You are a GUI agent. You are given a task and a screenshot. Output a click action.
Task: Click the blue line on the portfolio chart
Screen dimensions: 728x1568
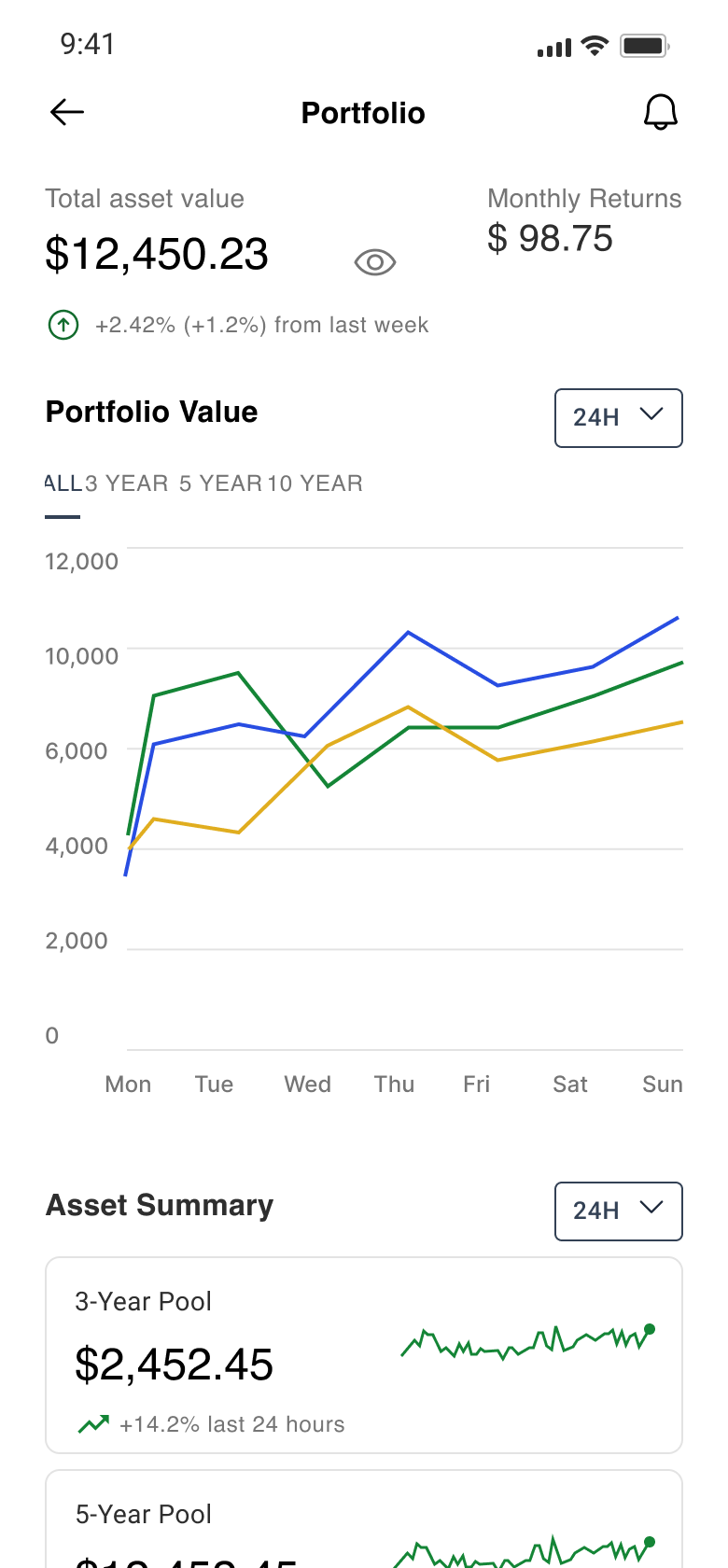pyautogui.click(x=407, y=633)
